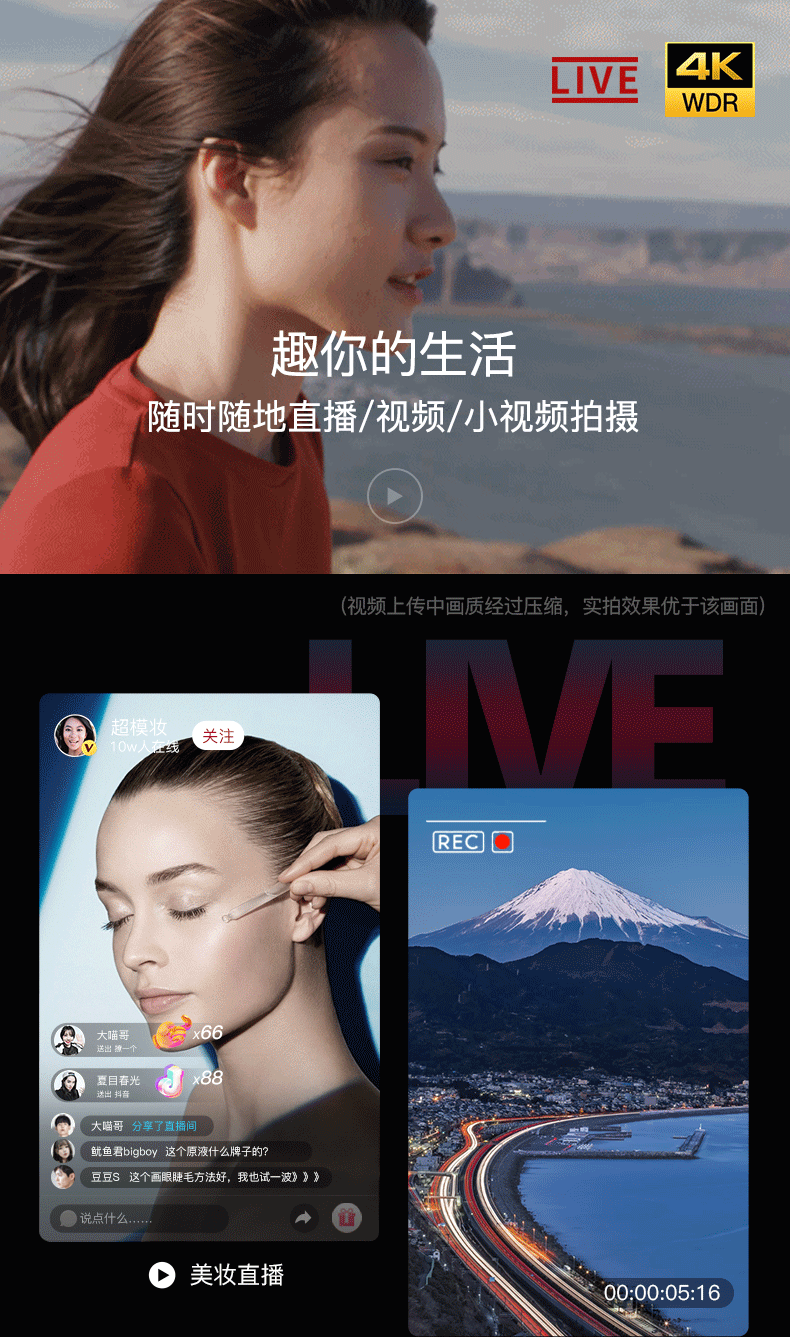Click 超模妆 streamer avatar
The height and width of the screenshot is (1337, 790).
point(75,736)
